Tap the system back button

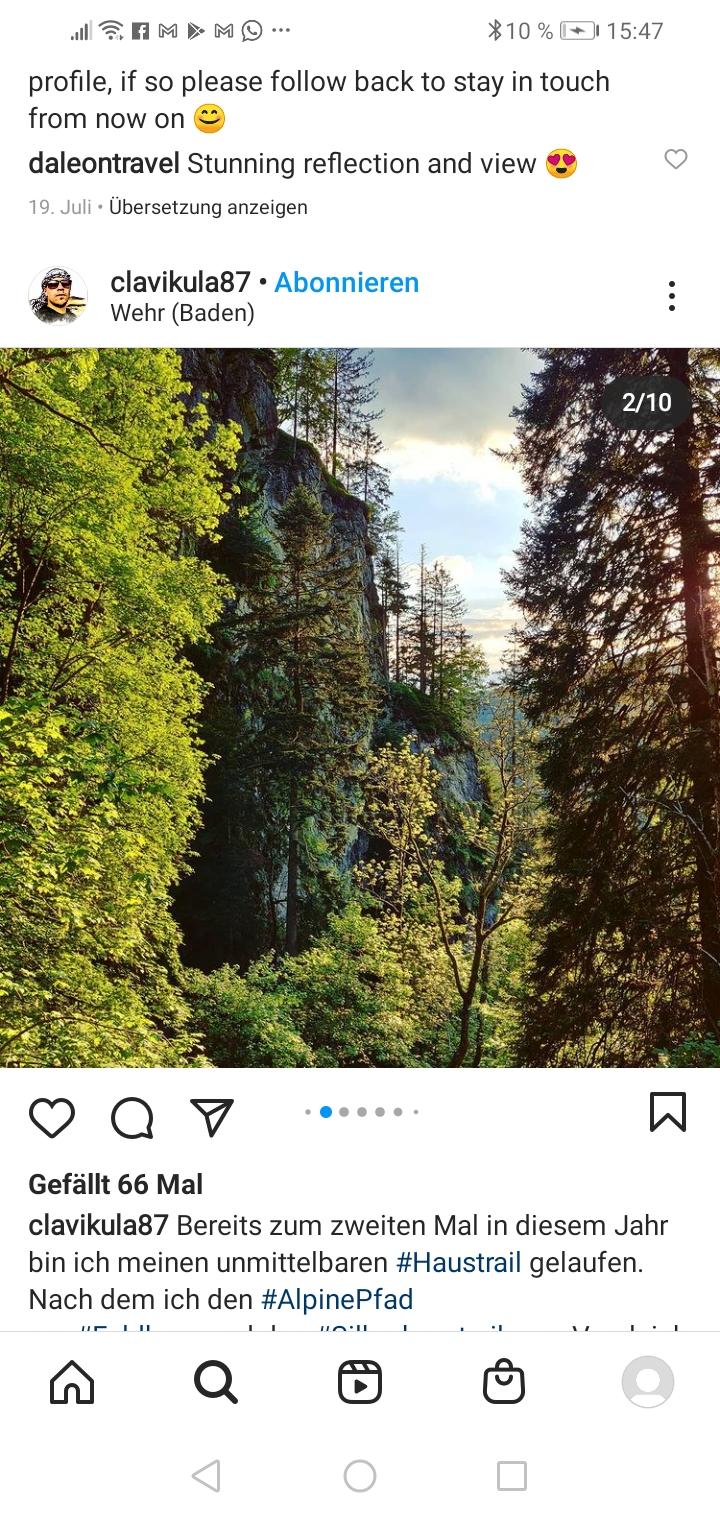tap(206, 1476)
